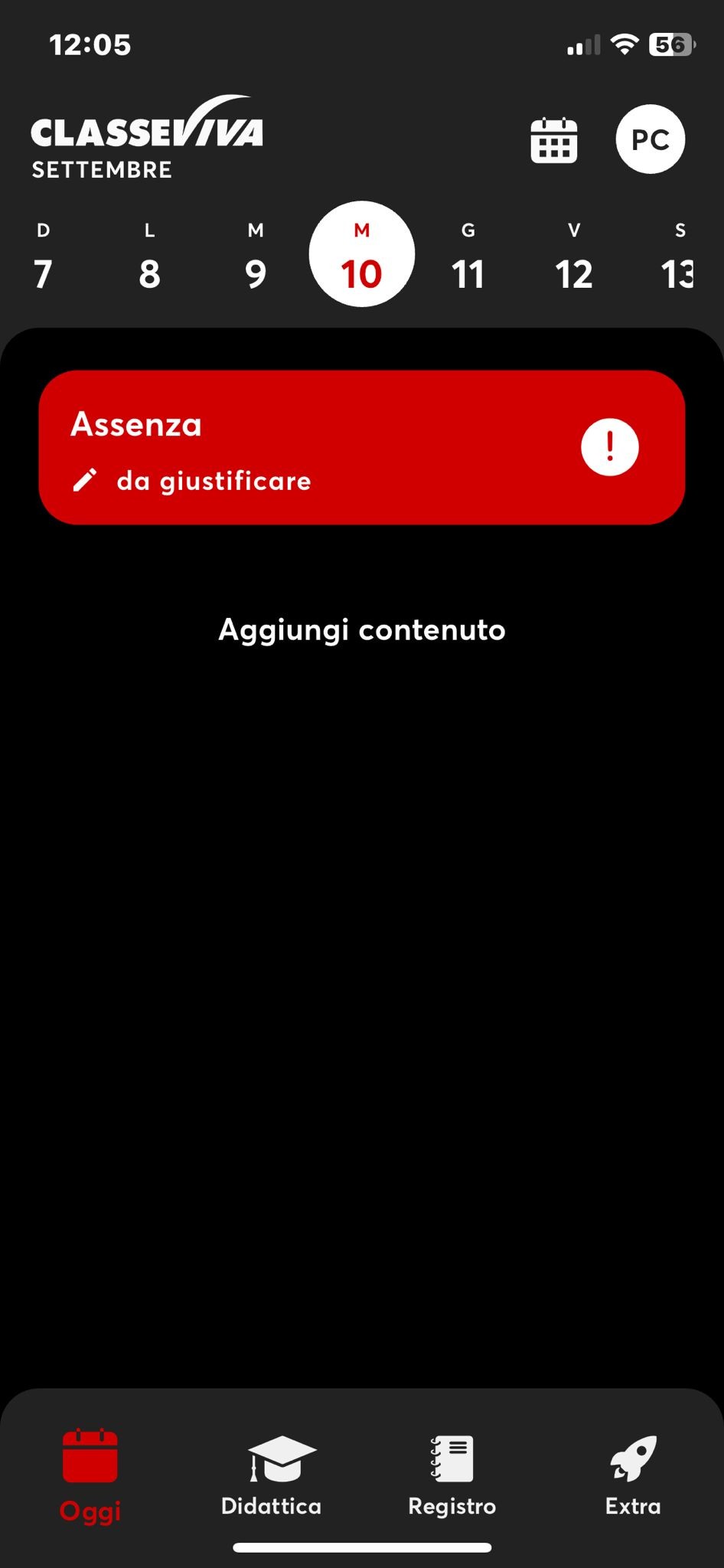Open the PC profile avatar

651,139
